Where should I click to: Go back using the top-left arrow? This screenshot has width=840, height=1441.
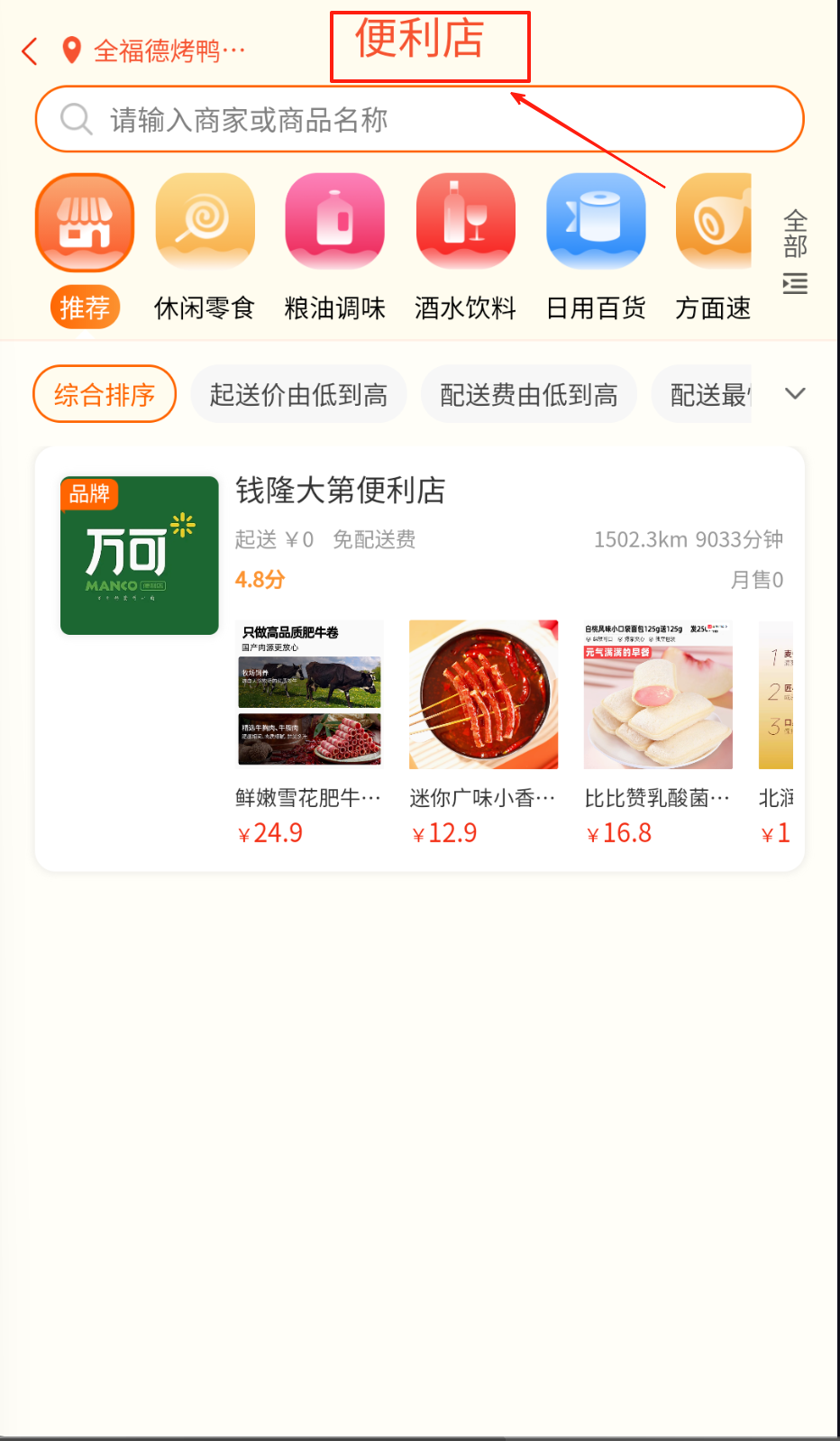coord(30,51)
